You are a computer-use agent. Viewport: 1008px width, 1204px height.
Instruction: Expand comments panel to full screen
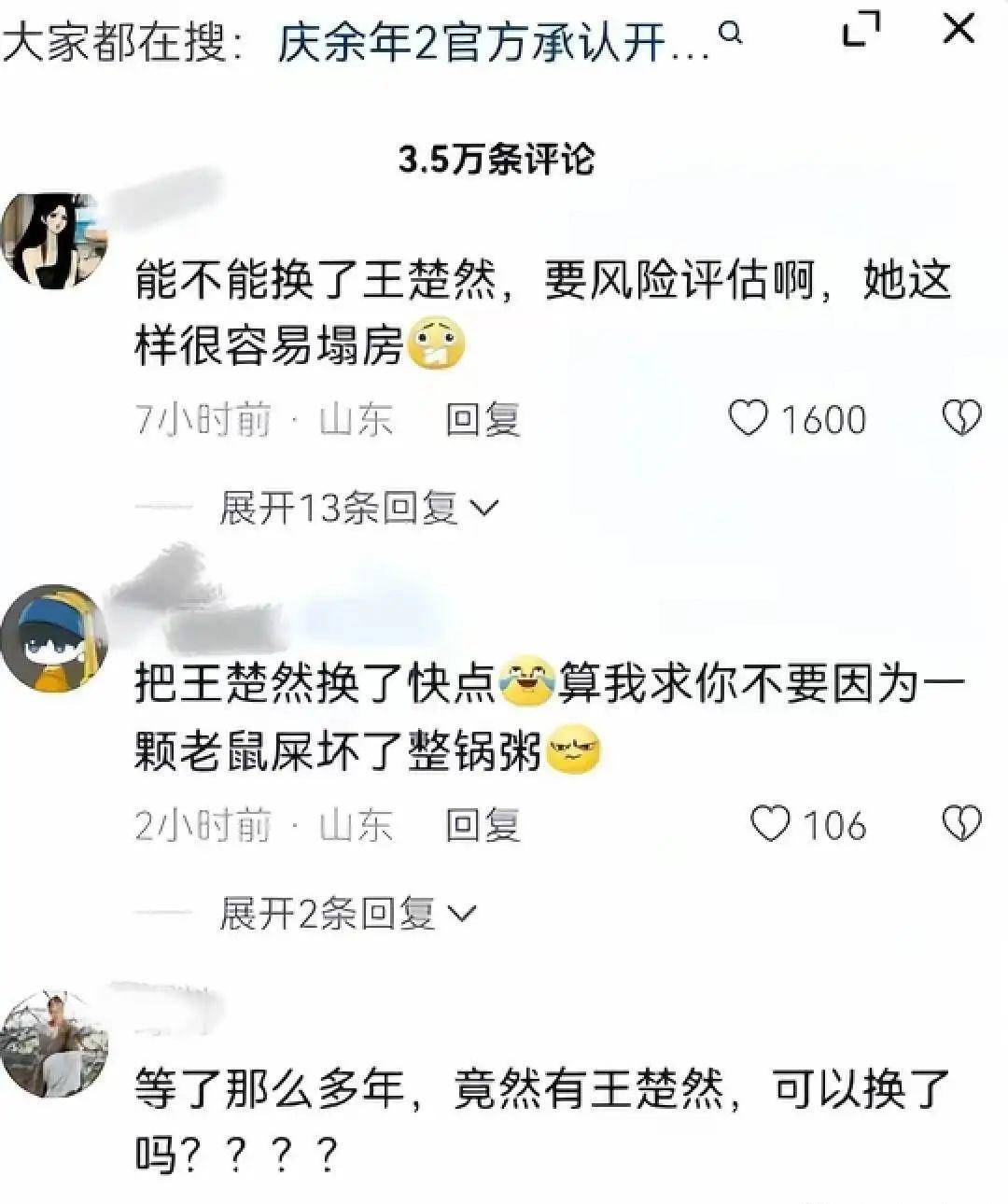tap(861, 30)
